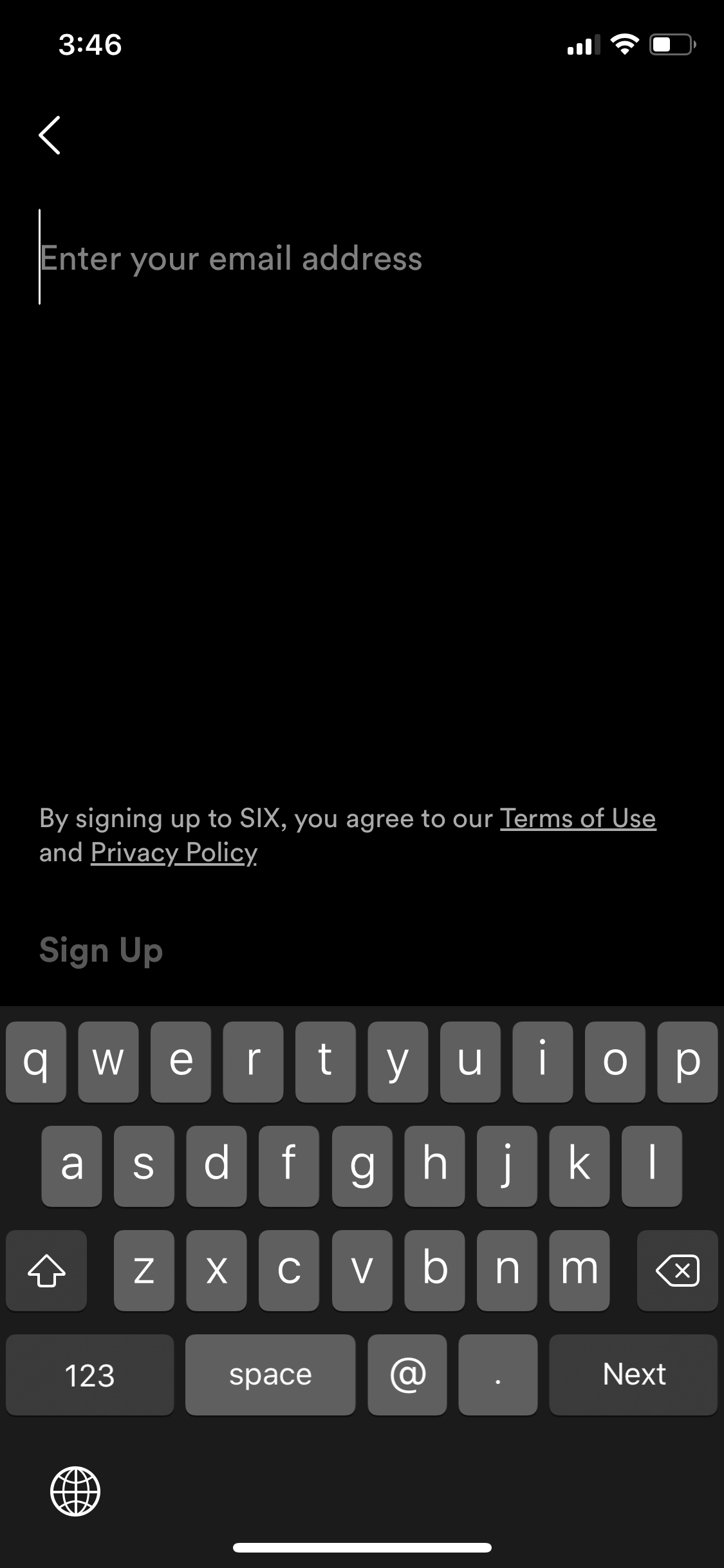Screen dimensions: 724x1568
Task: Switch keyboard to 123 numbers
Action: [x=90, y=1374]
